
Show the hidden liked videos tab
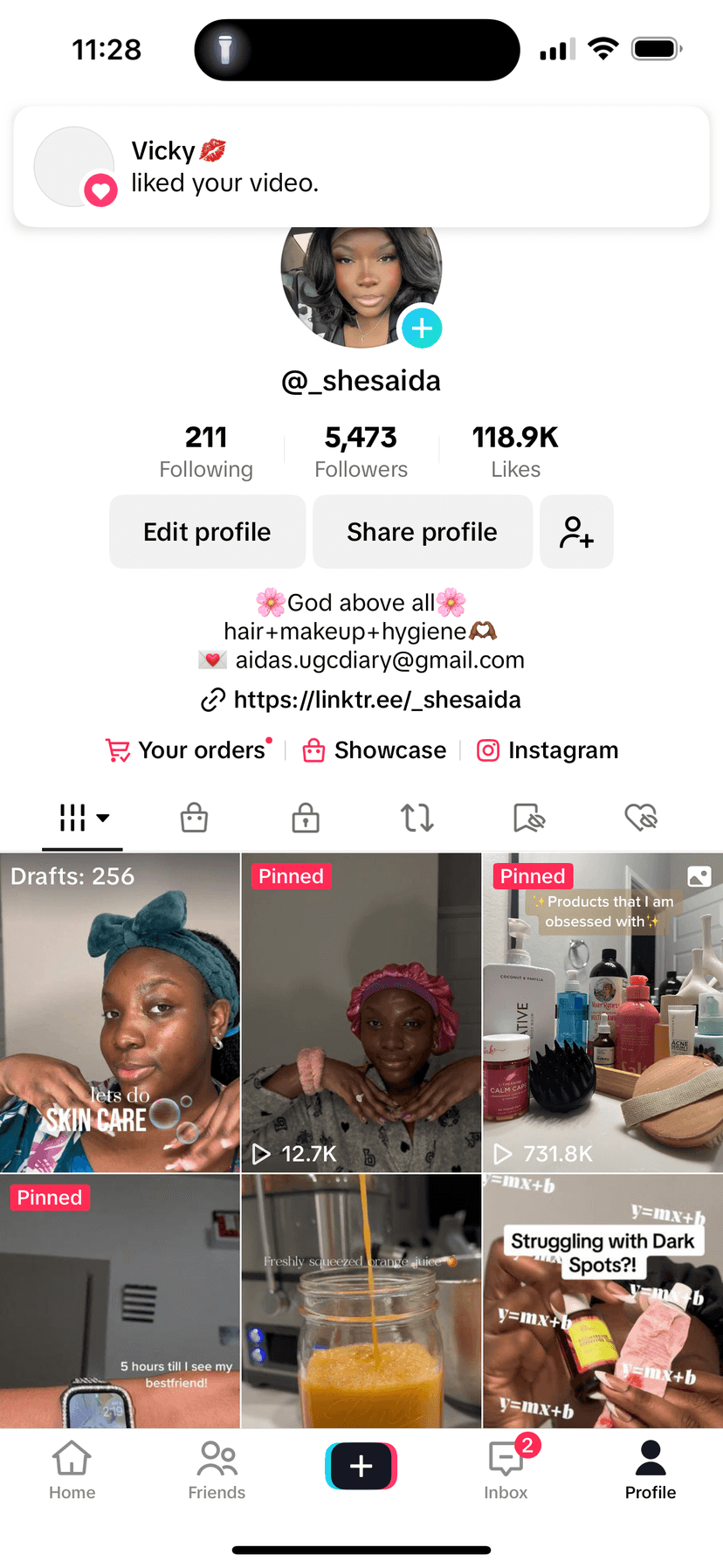pyautogui.click(x=641, y=819)
